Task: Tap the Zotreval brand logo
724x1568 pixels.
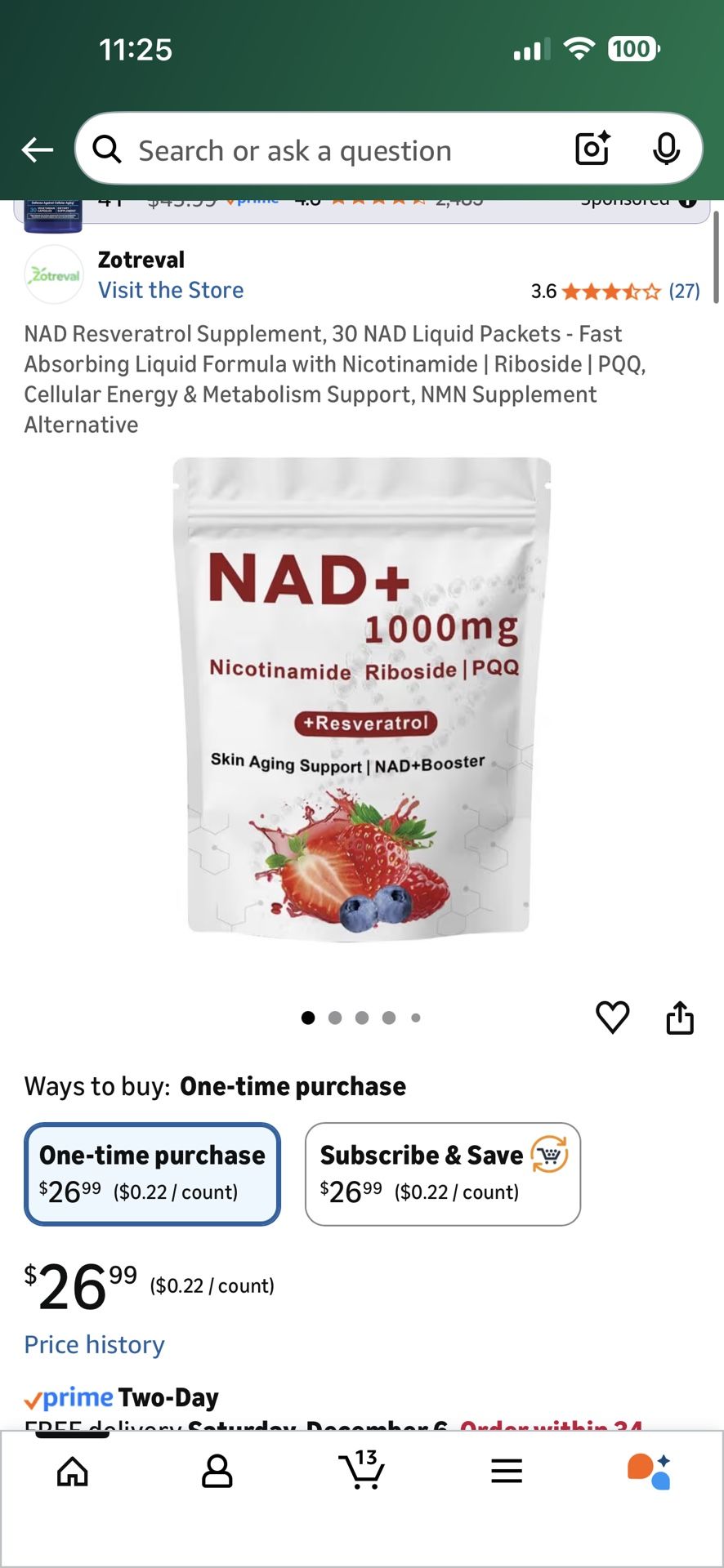Action: click(x=54, y=274)
